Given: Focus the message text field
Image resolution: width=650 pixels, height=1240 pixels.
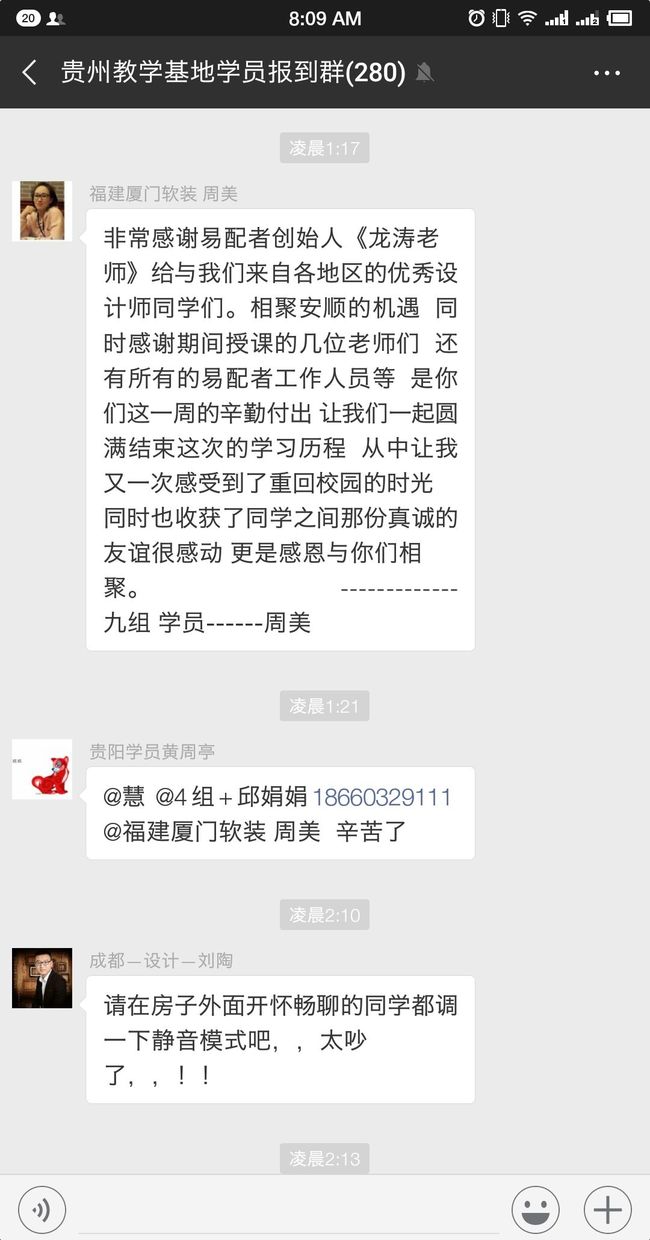Looking at the screenshot, I should click(288, 1211).
